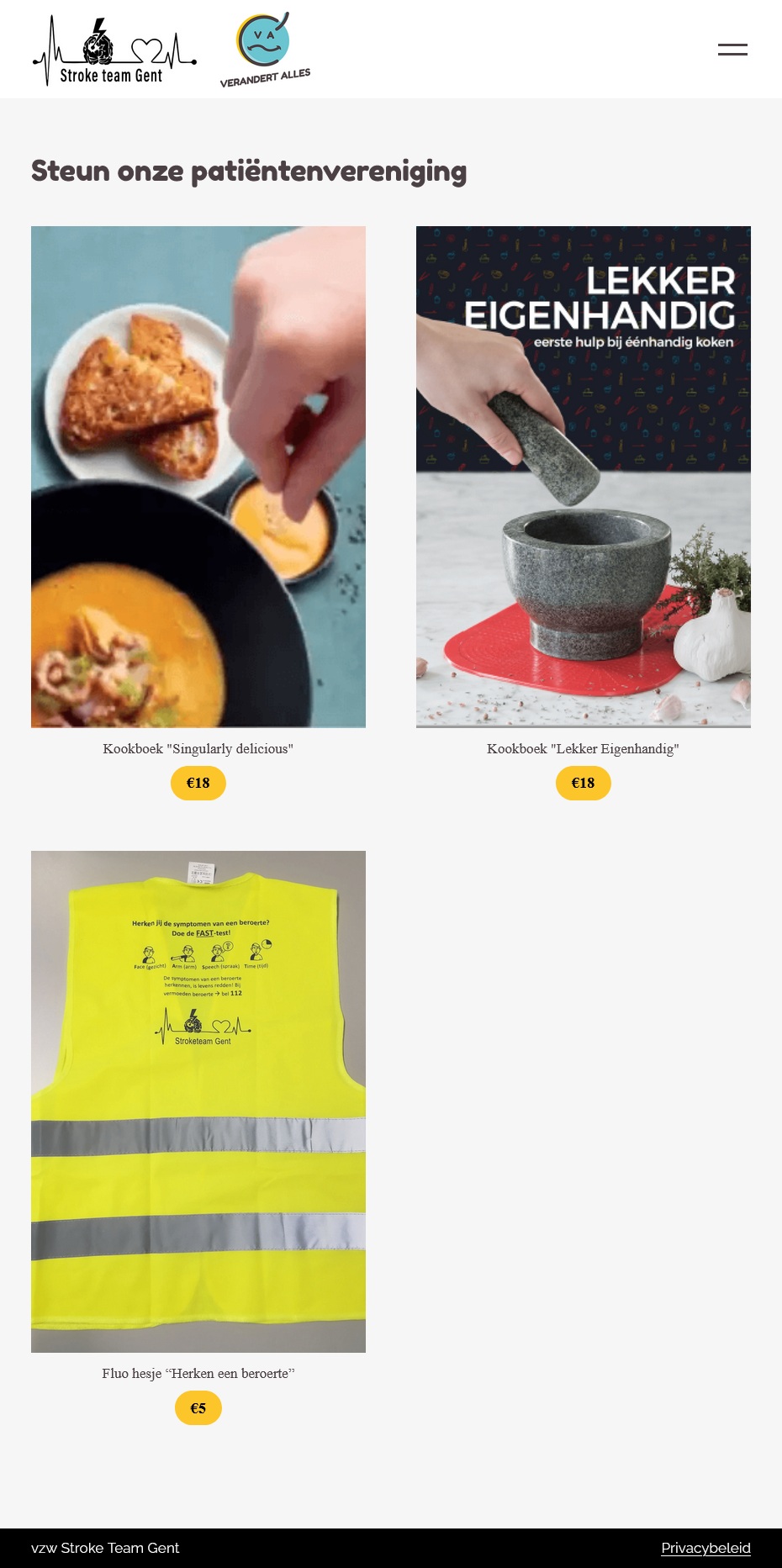Tap the €18 button under Lekker Eigenhandig
The image size is (782, 1568).
(583, 783)
